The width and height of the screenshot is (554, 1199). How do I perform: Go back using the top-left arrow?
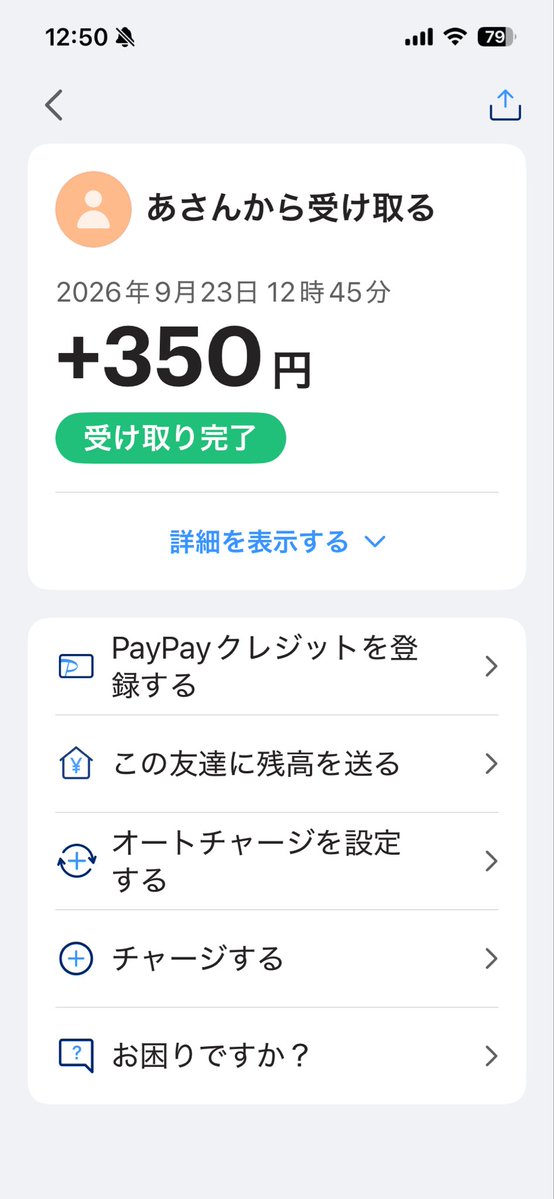click(x=54, y=106)
